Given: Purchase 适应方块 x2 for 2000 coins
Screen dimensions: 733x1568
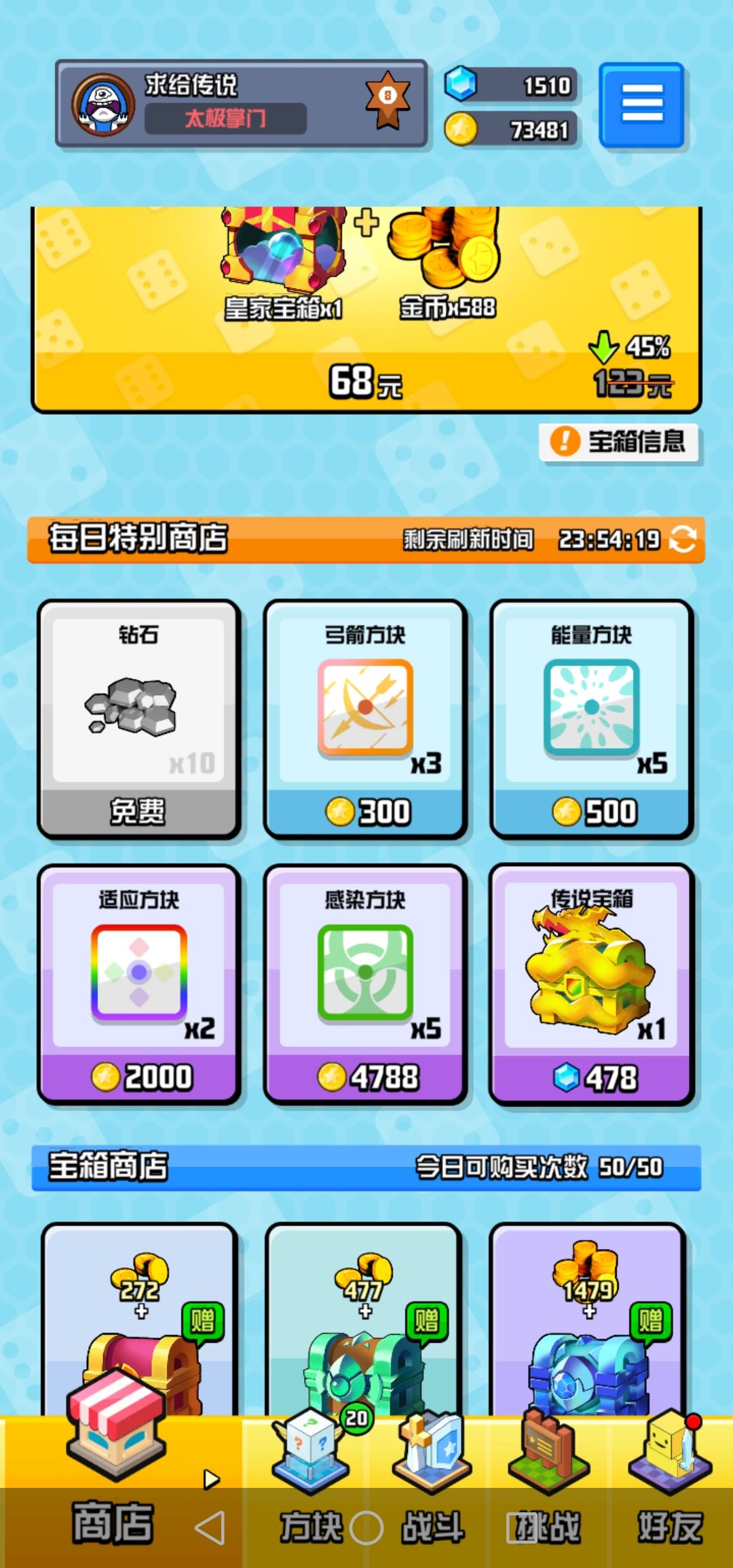Looking at the screenshot, I should 139,984.
